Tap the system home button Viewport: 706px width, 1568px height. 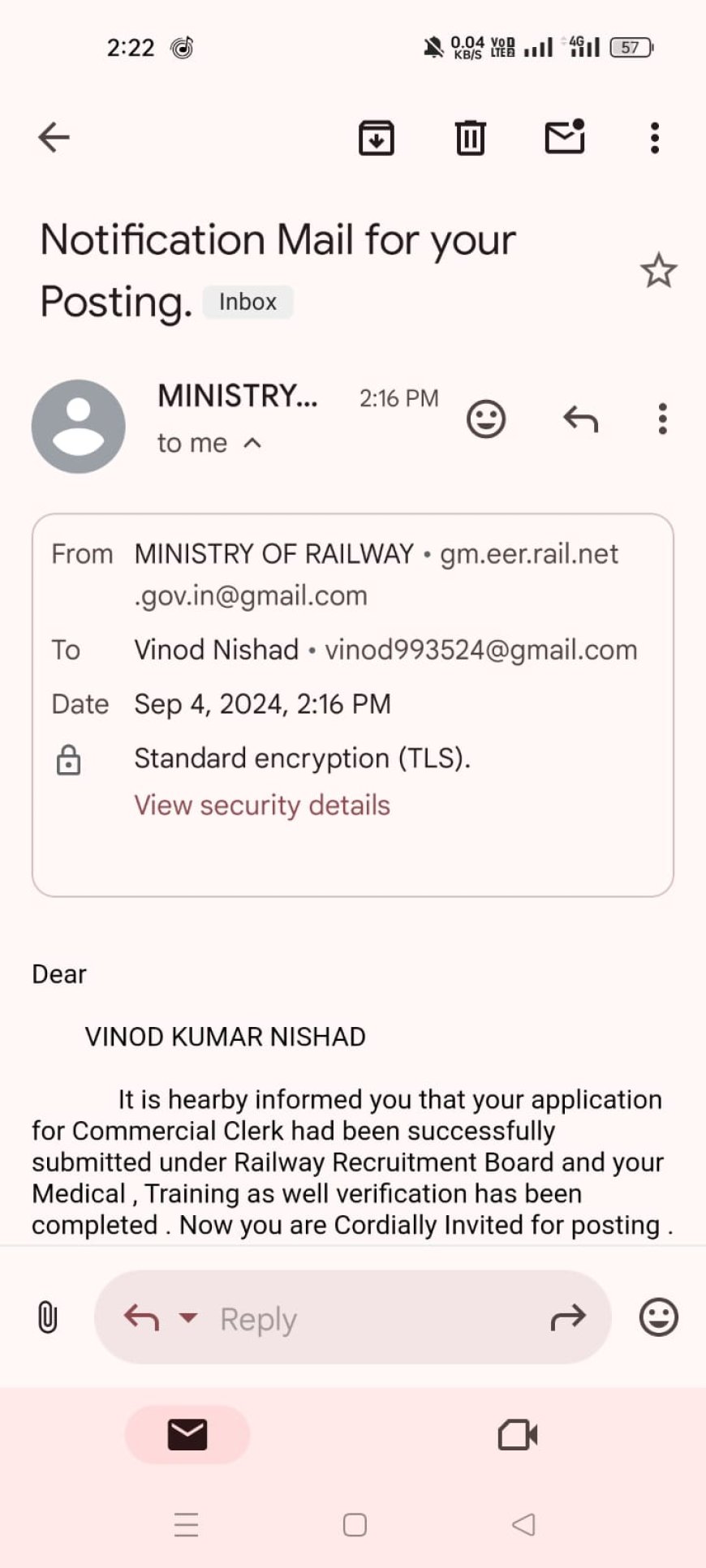[355, 1525]
